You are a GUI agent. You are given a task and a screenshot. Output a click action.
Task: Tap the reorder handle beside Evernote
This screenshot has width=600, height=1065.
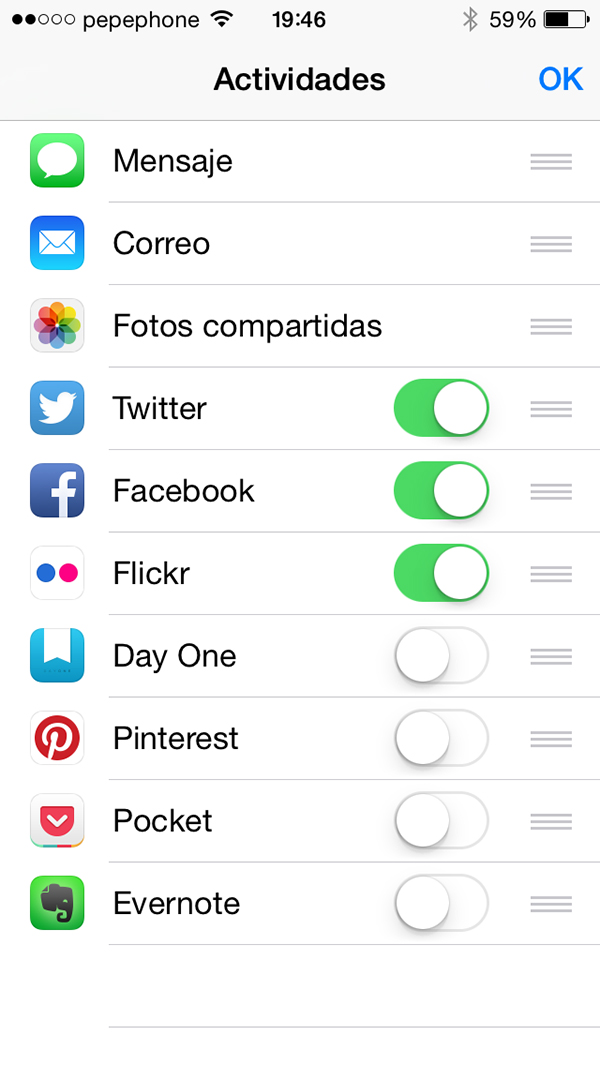click(551, 904)
